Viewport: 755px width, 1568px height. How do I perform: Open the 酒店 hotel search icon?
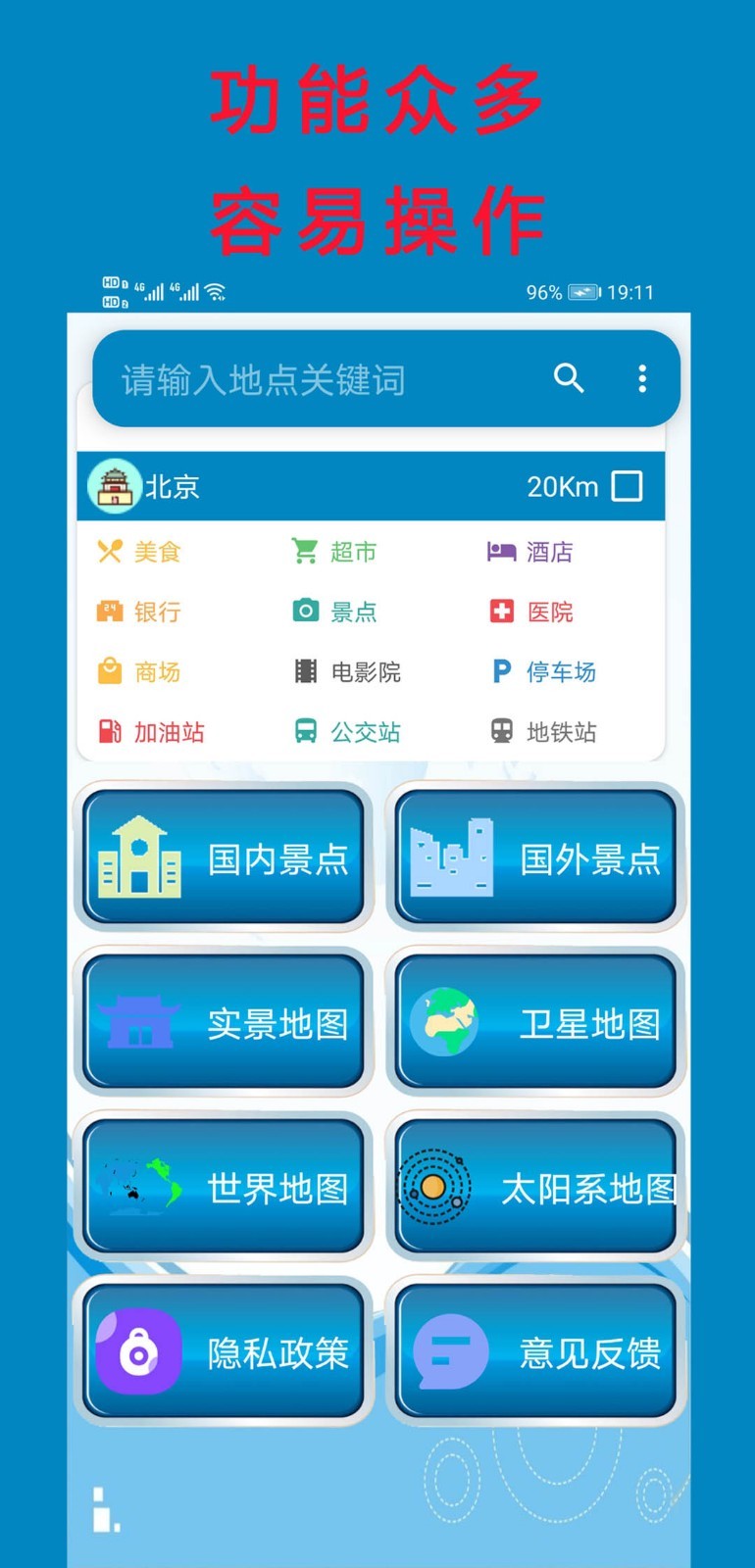click(x=502, y=552)
